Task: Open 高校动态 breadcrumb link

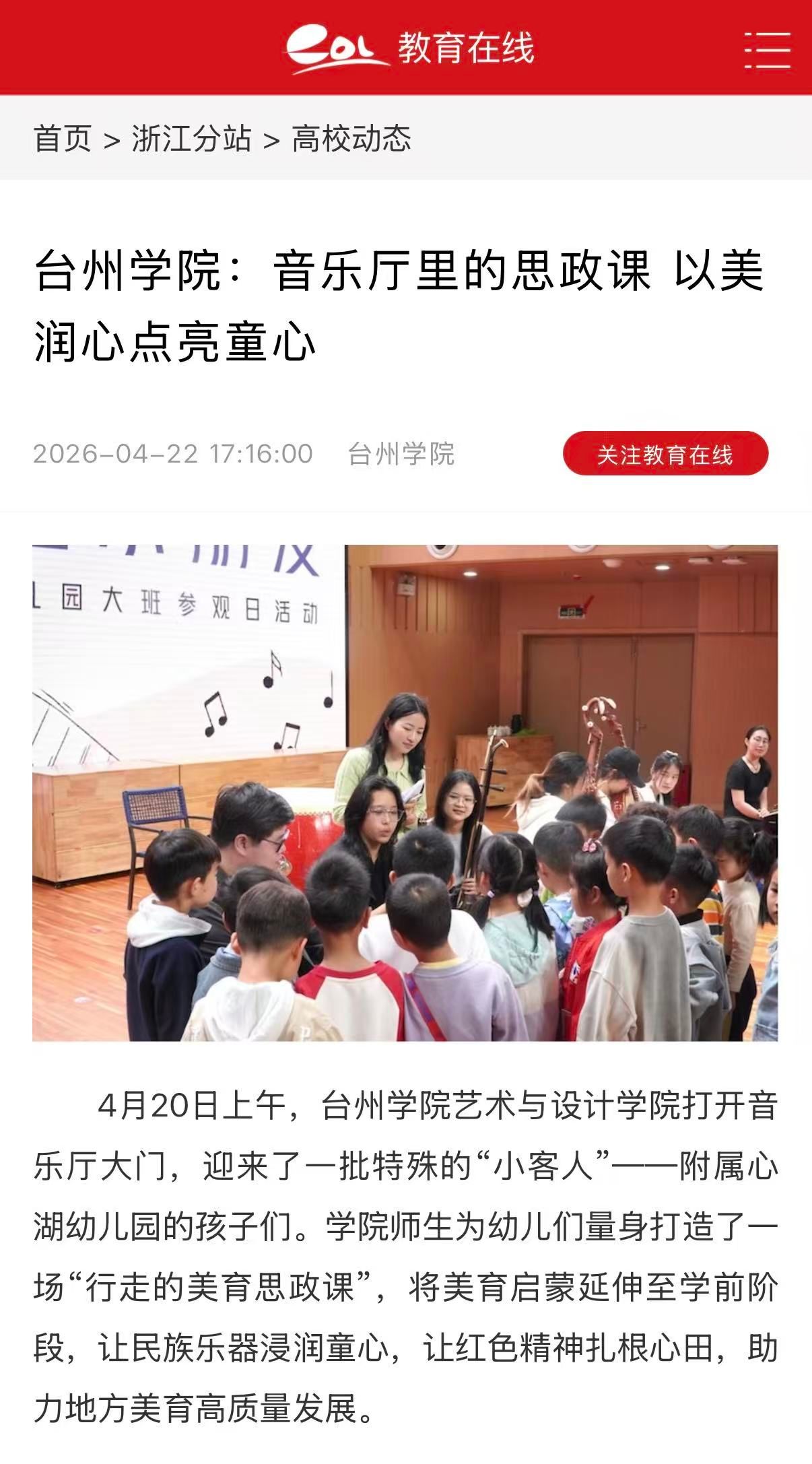Action: click(x=351, y=139)
